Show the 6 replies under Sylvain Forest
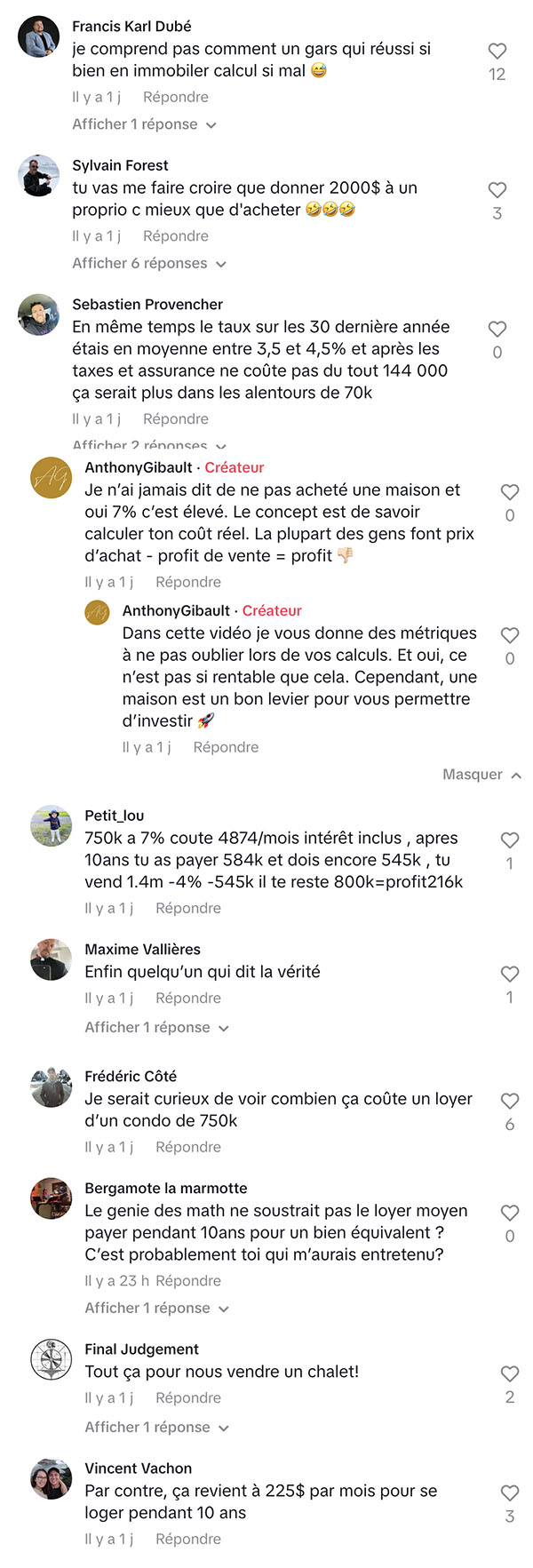 click(x=149, y=263)
